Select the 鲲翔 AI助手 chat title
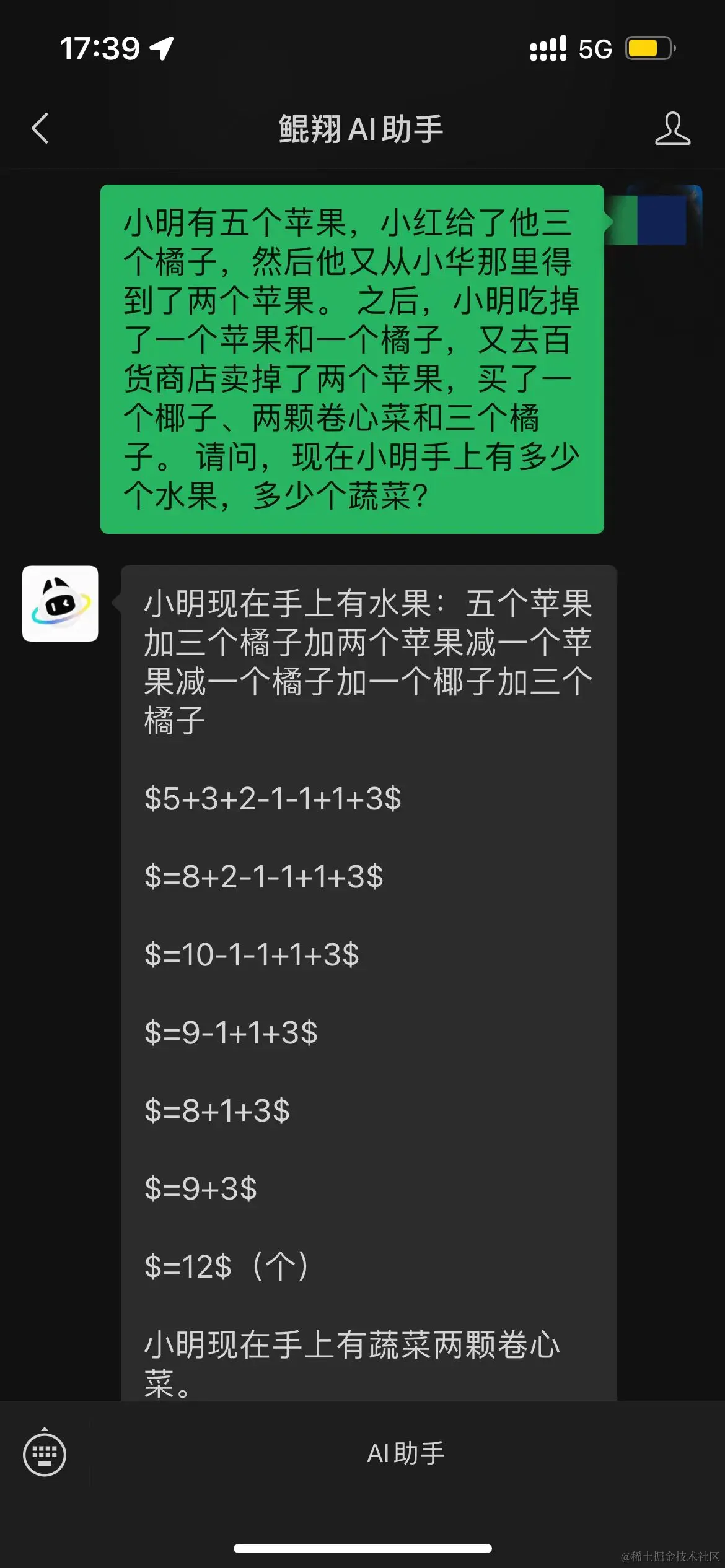The width and height of the screenshot is (725, 1568). click(362, 129)
